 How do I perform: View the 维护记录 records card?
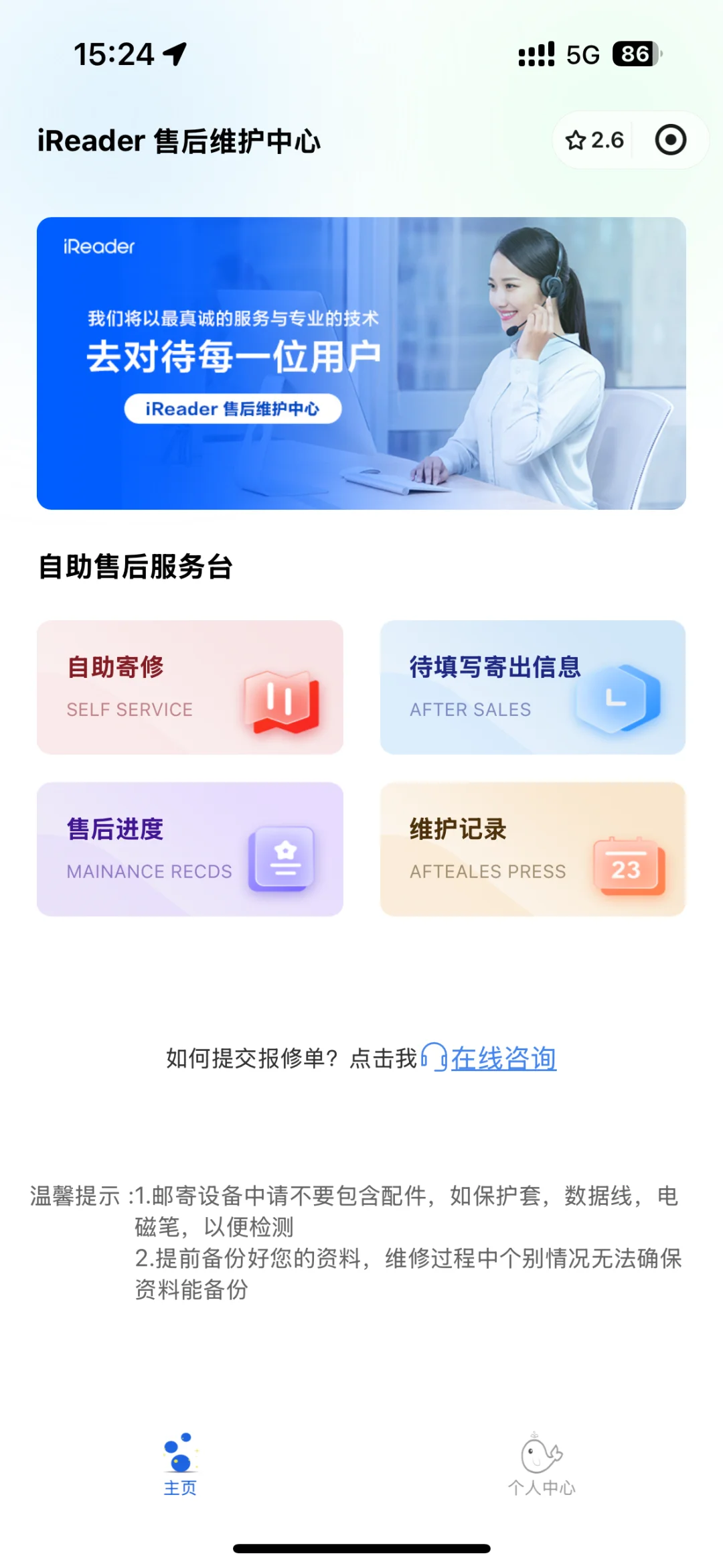coord(533,849)
